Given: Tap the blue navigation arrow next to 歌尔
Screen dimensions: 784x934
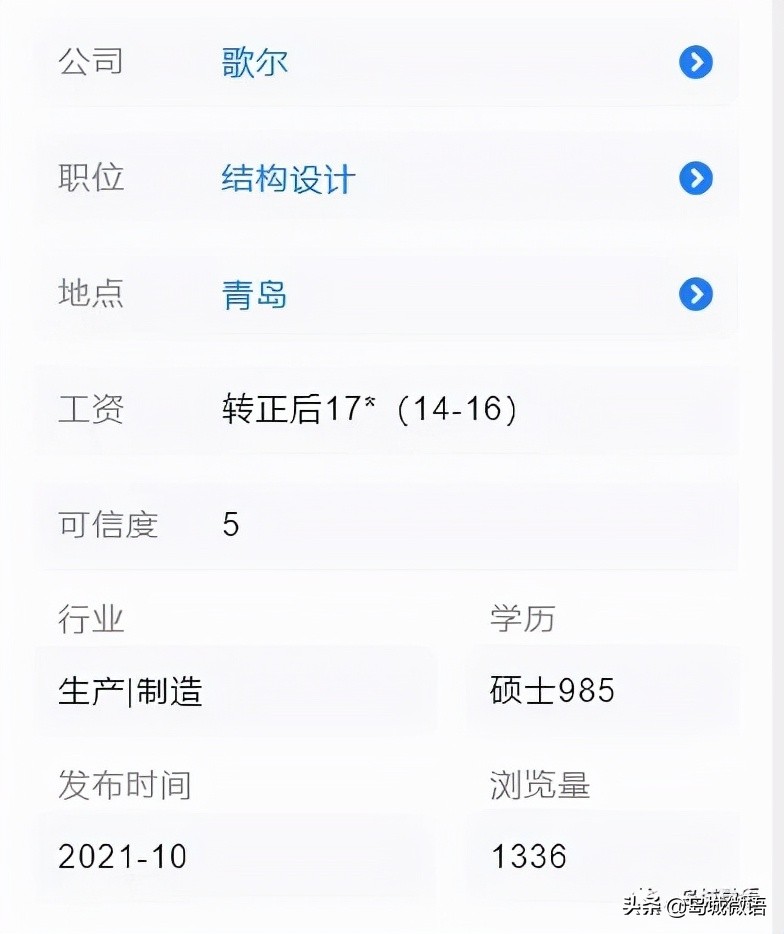Looking at the screenshot, I should [x=696, y=62].
